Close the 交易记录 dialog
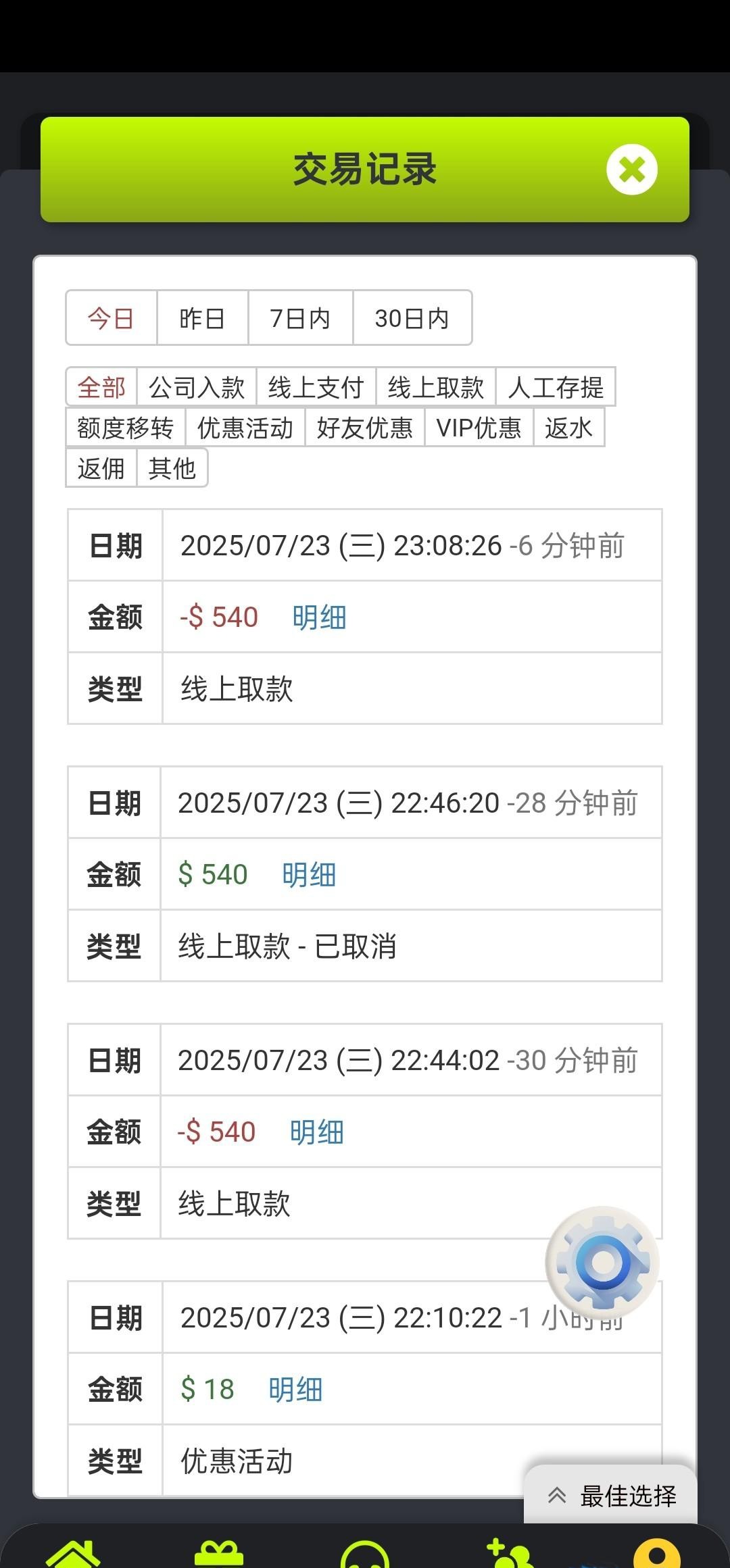Screen dimensions: 730x1568 (x=631, y=170)
